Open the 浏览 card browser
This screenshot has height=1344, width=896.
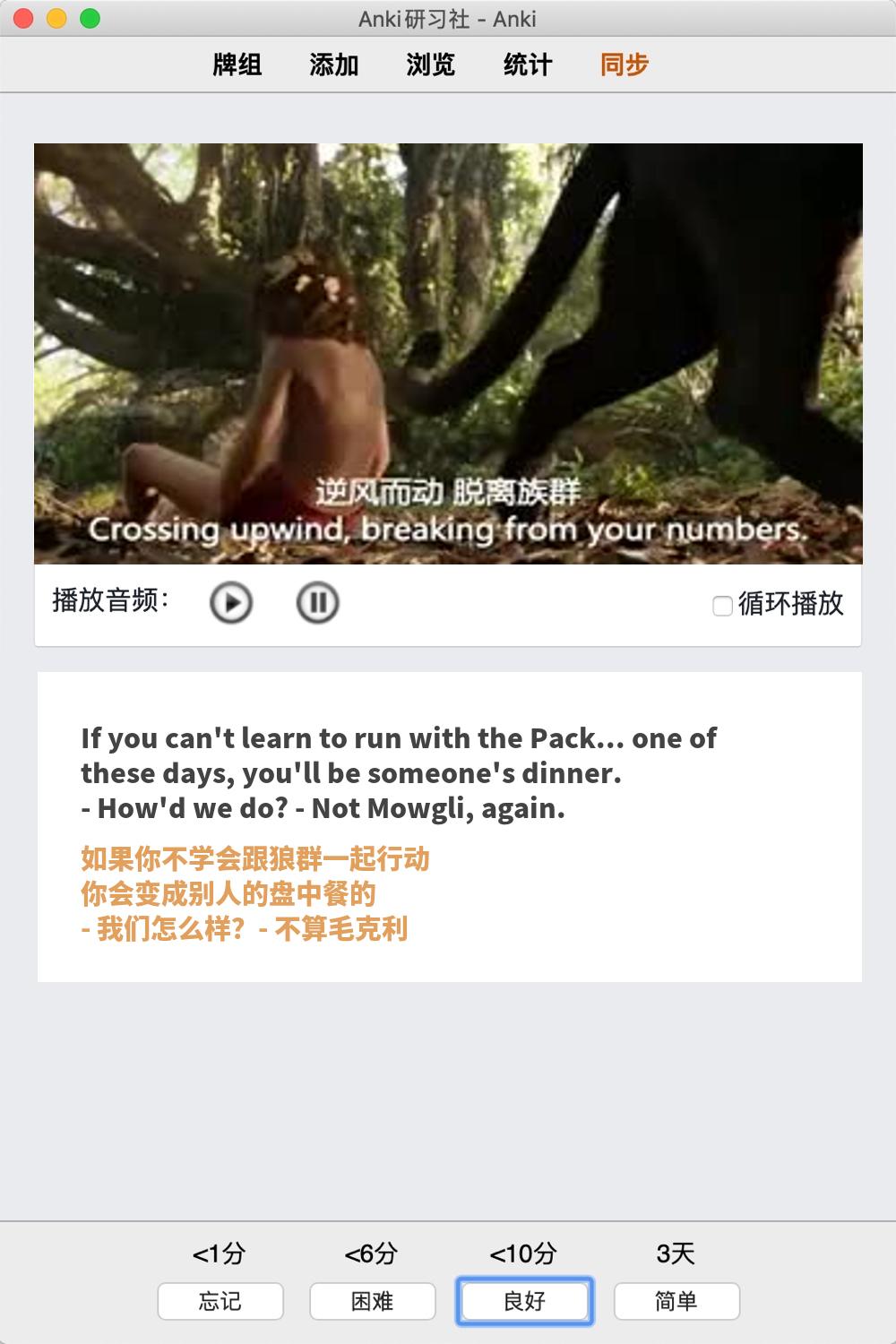click(431, 65)
